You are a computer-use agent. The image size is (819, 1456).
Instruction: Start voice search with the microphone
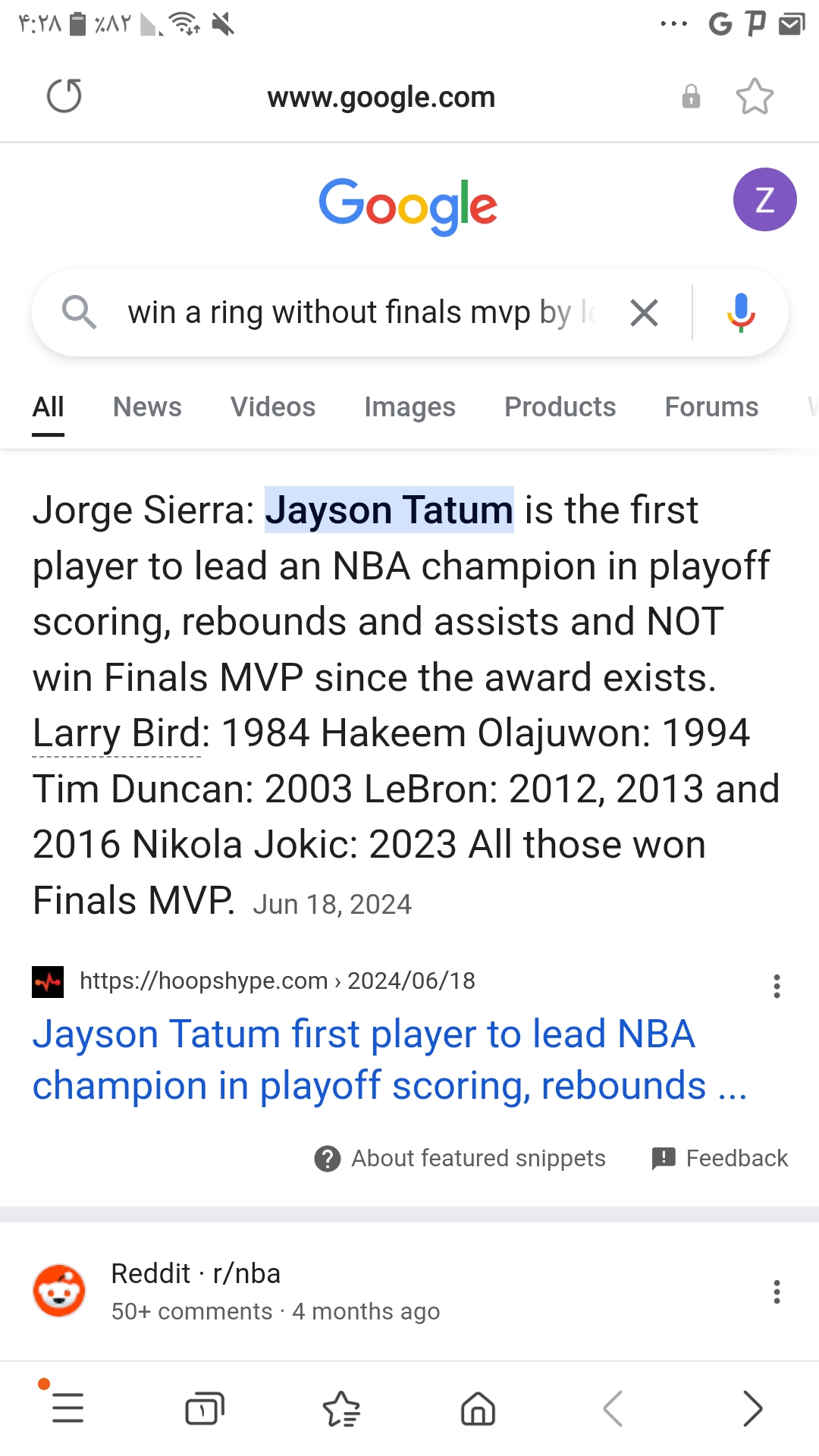[x=741, y=312]
